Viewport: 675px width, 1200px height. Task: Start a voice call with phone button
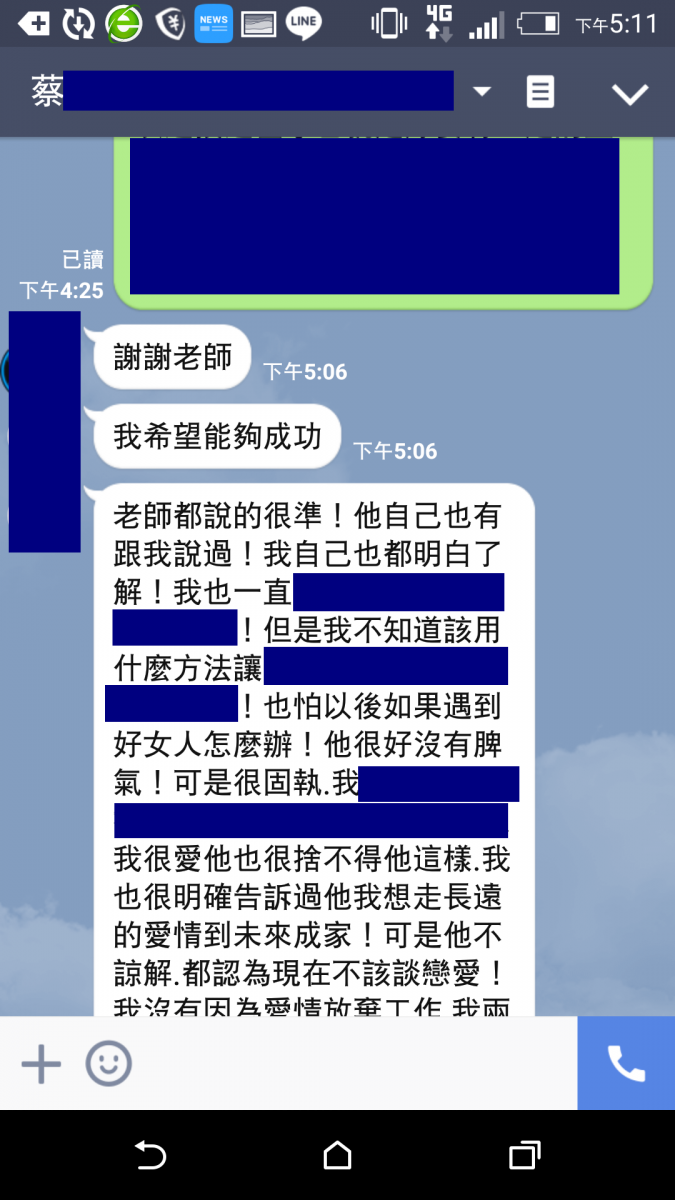(626, 1064)
